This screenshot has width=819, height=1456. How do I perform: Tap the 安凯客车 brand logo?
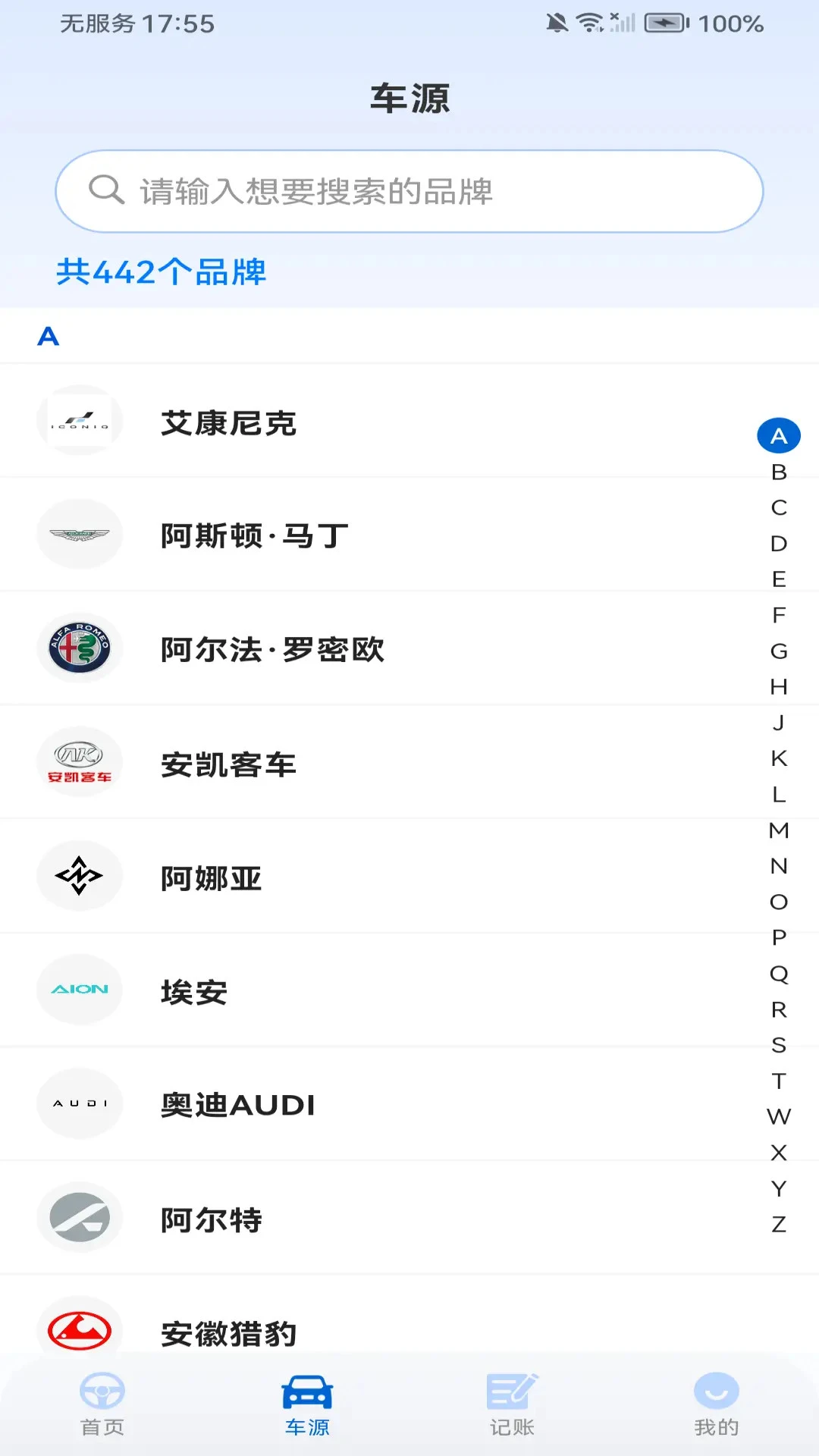point(80,762)
